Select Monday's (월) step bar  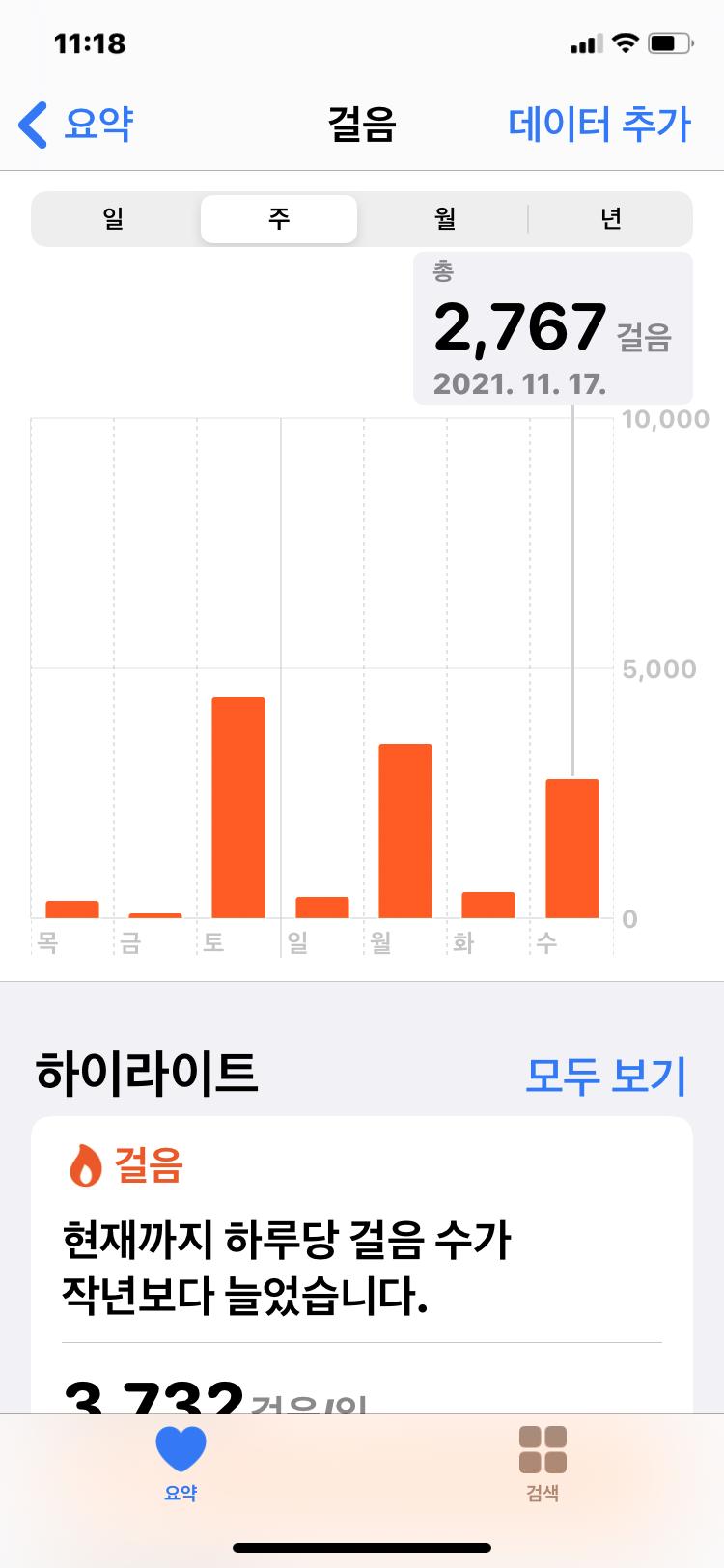[405, 830]
